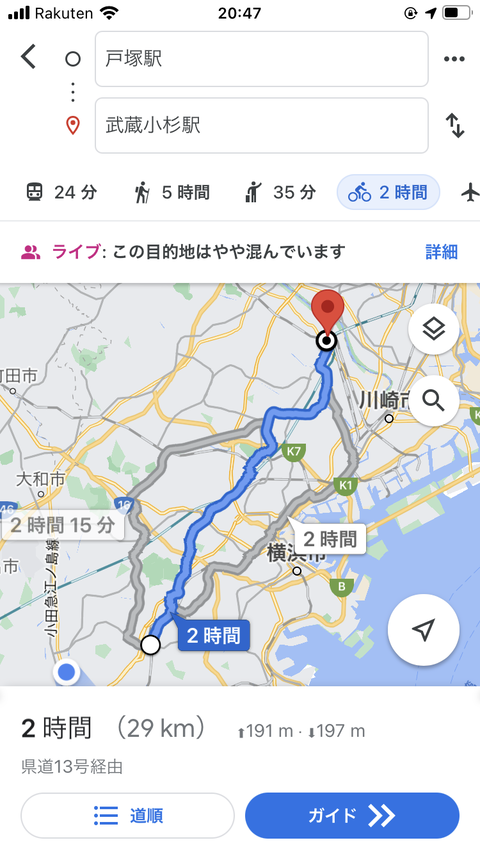
Task: Edit the destination field 武蔵小杉駅
Action: 262,125
